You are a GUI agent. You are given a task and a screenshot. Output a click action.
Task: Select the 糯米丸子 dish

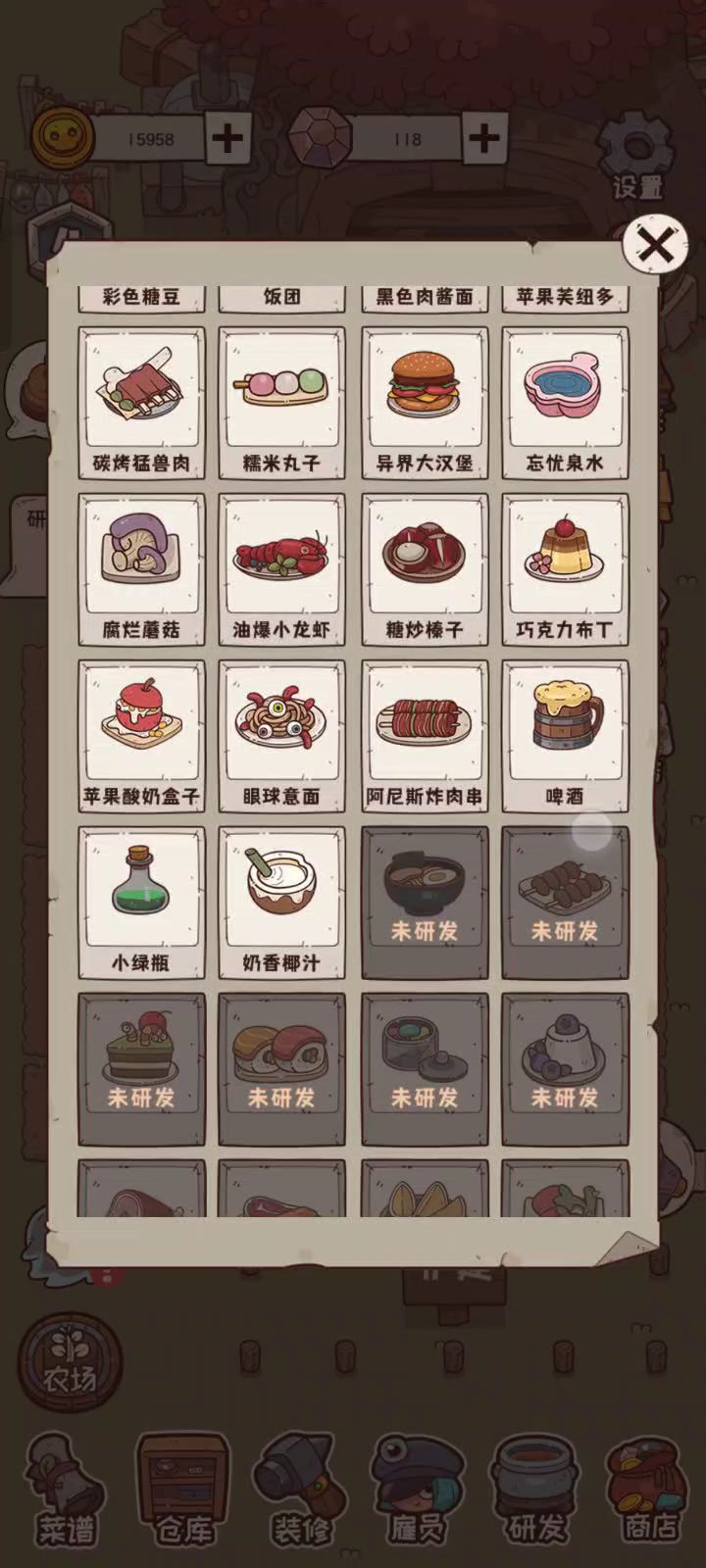(281, 402)
